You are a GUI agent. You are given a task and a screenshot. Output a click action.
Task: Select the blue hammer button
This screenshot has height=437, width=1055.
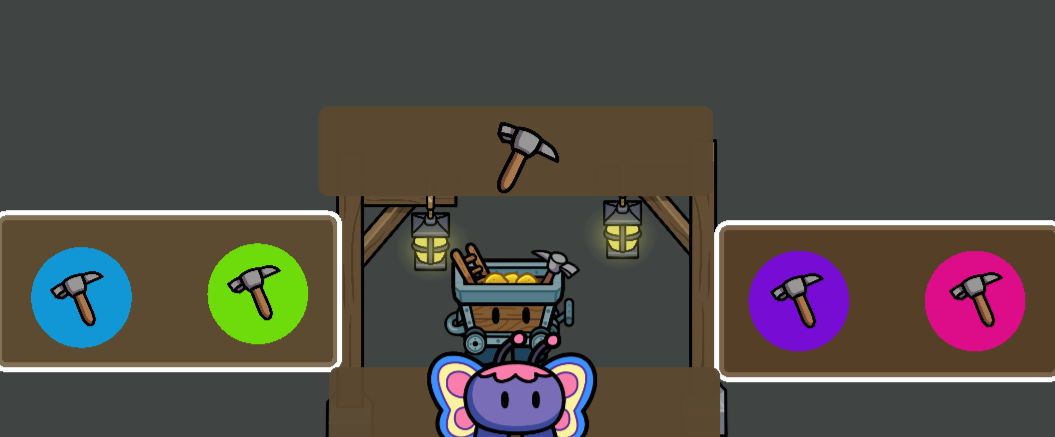pyautogui.click(x=81, y=297)
